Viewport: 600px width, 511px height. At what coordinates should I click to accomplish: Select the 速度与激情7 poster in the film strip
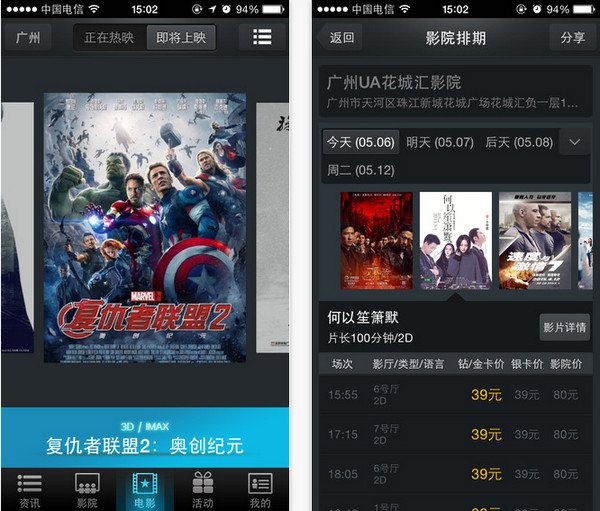534,241
